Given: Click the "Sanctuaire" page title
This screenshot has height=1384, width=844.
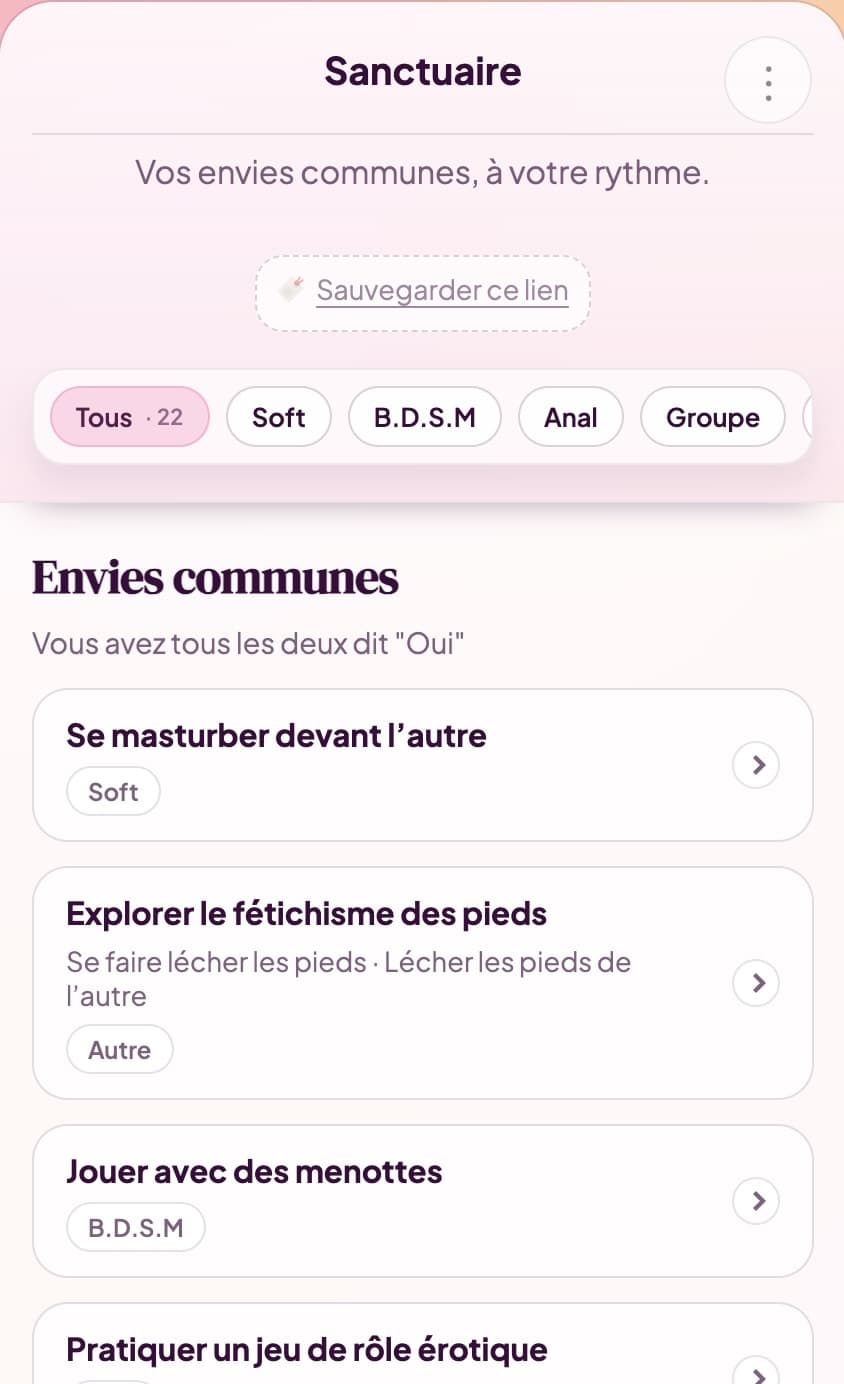Looking at the screenshot, I should 421,70.
